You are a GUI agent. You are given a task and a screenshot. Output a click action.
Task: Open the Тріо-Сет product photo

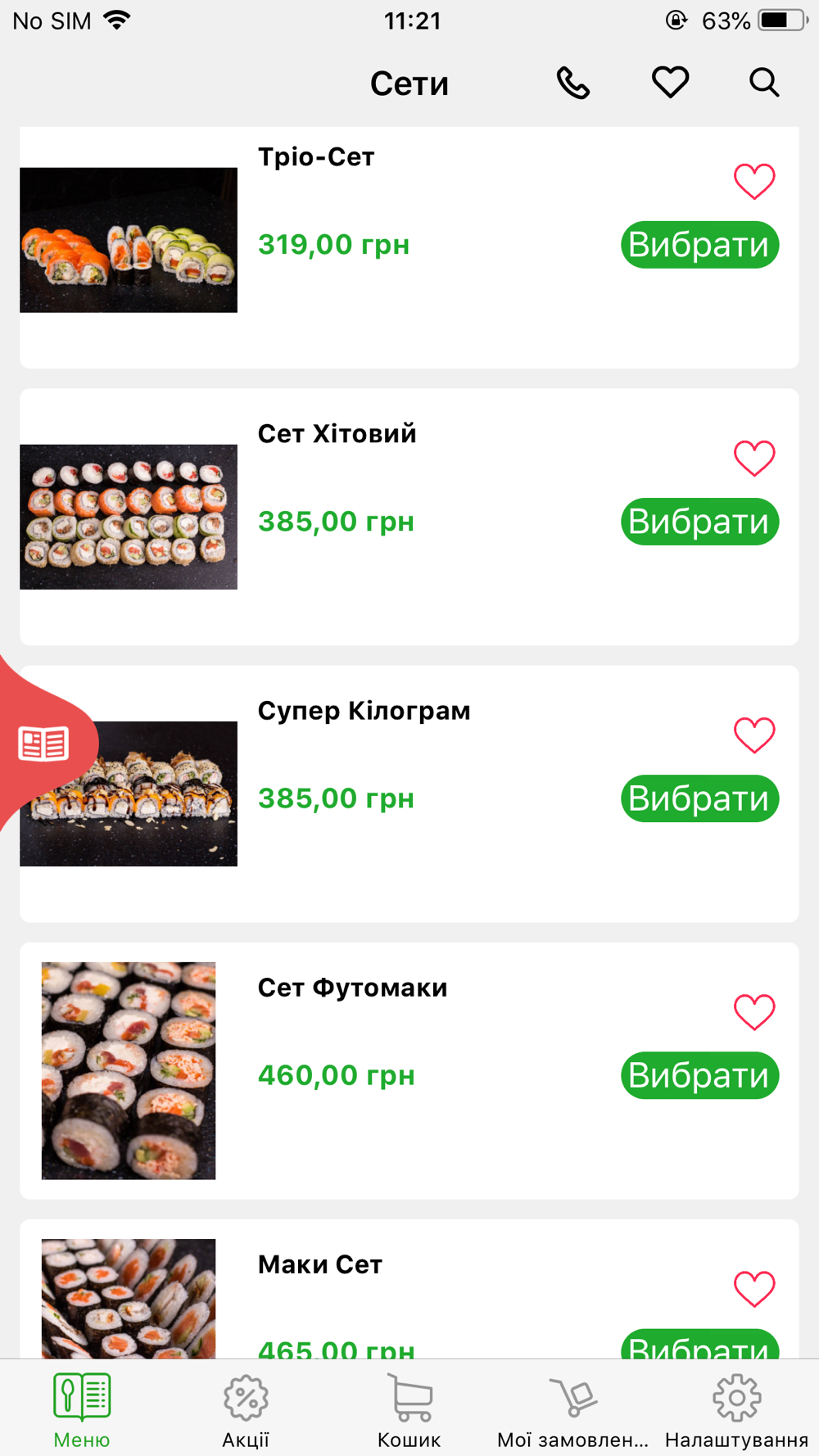(x=129, y=240)
